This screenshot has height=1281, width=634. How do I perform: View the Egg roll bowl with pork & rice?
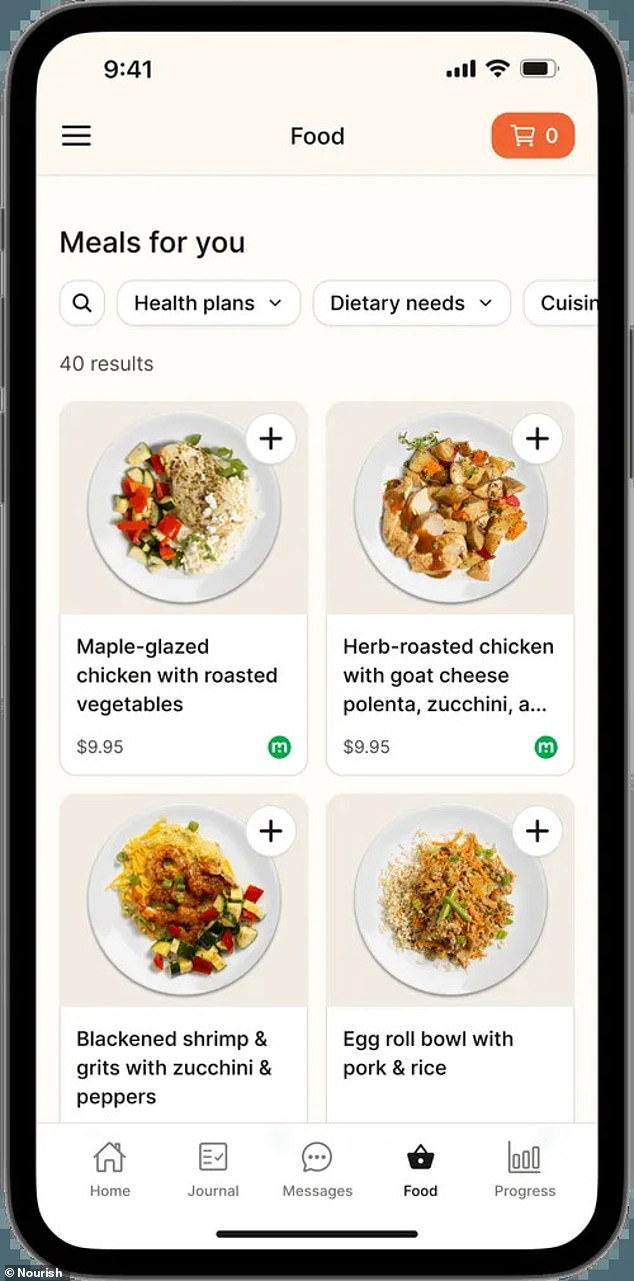point(428,1053)
